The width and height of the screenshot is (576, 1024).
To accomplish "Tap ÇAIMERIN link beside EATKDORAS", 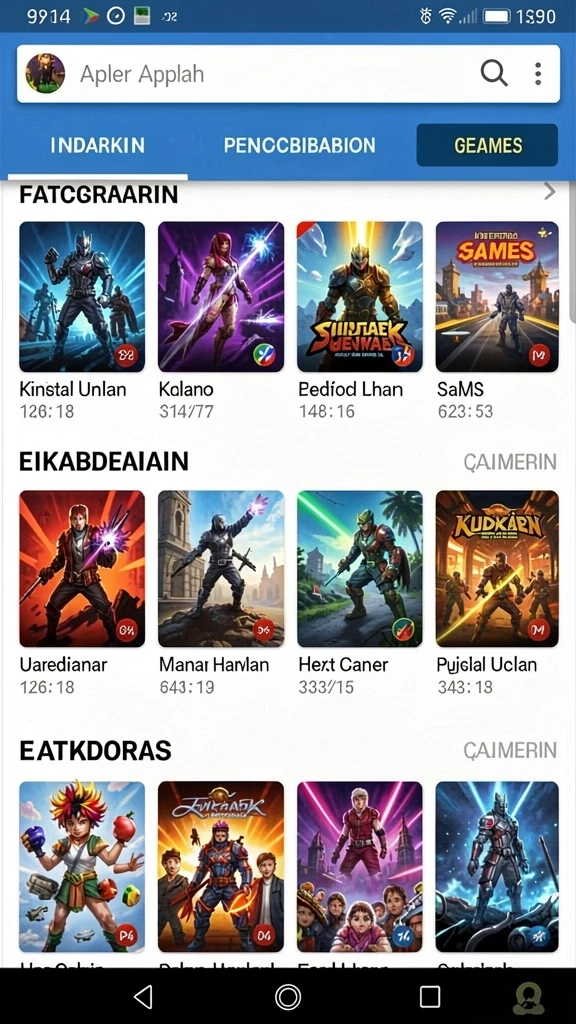I will [x=510, y=750].
